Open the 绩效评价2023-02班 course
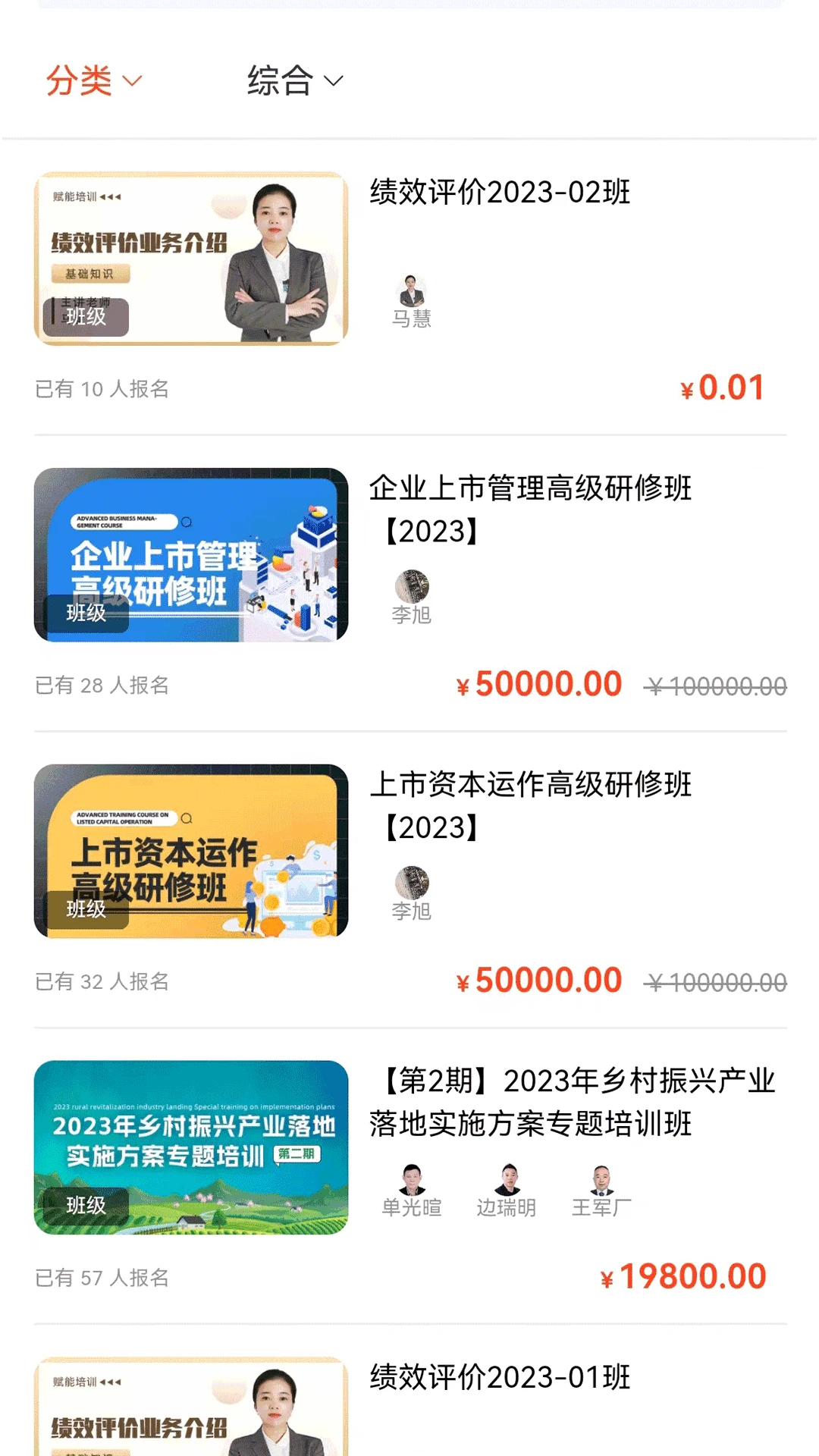This screenshot has height=1456, width=819. (497, 192)
